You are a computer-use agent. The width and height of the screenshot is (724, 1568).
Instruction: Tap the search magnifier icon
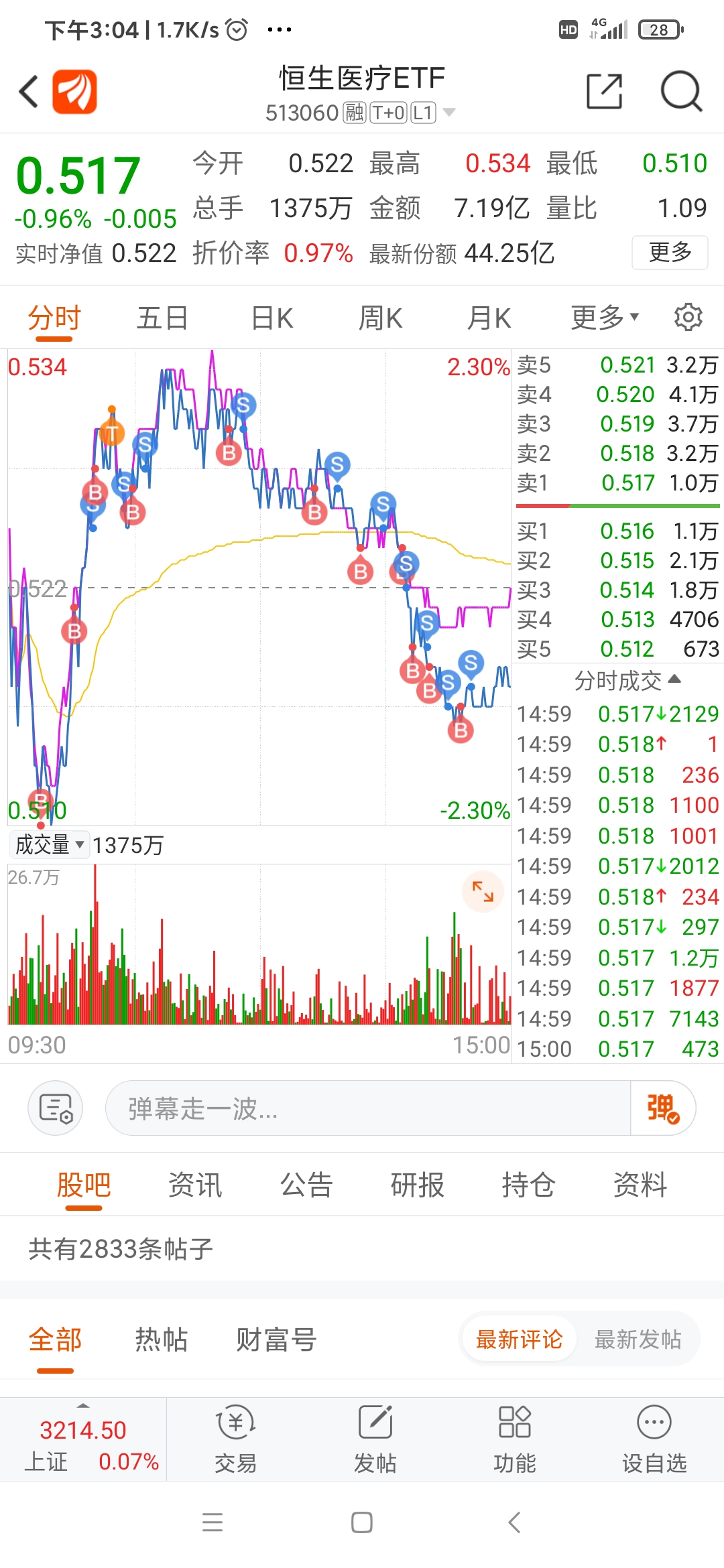[x=681, y=90]
